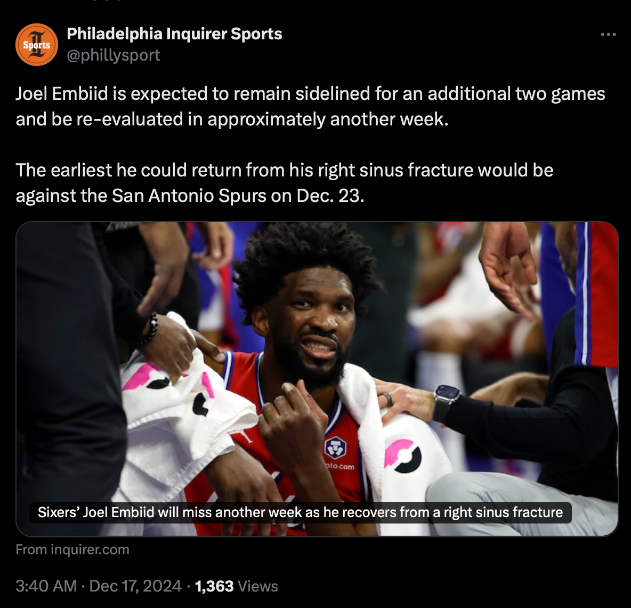Image resolution: width=631 pixels, height=608 pixels.
Task: Open the Philadelphia Inquirer Sports account name
Action: point(174,34)
